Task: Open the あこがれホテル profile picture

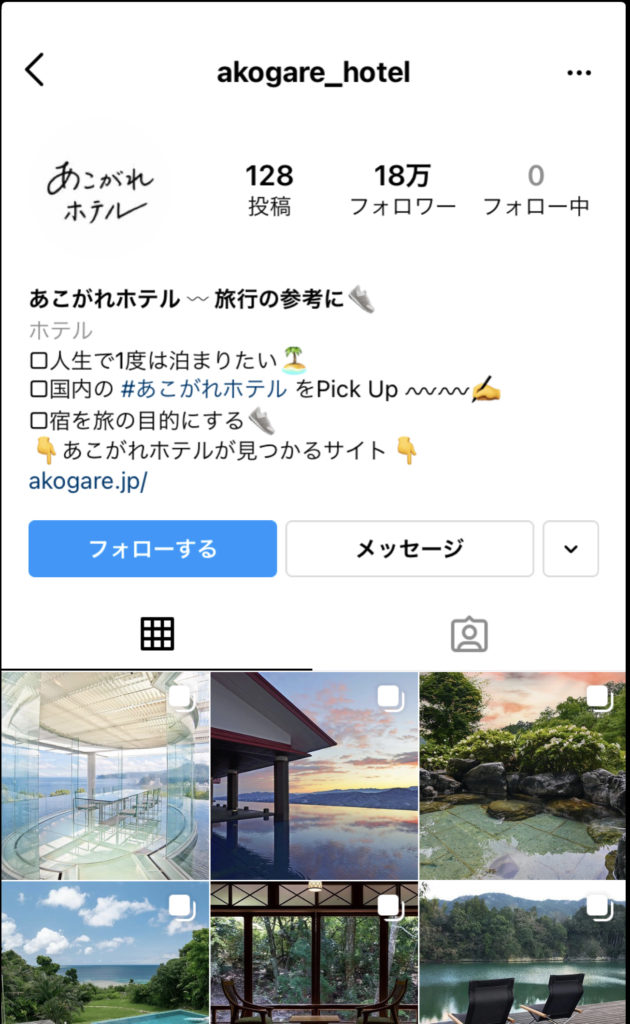Action: tap(98, 192)
